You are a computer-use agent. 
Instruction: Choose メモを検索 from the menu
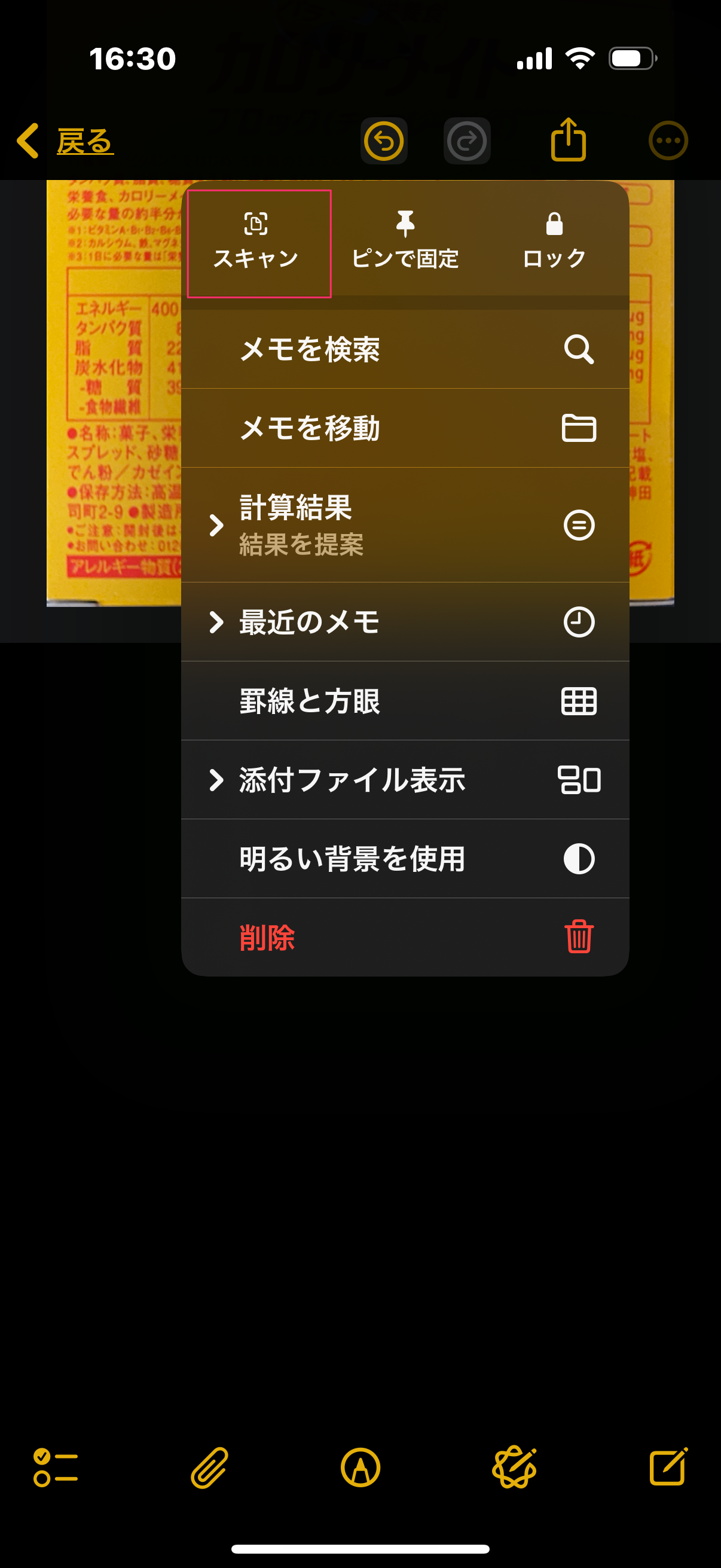(x=405, y=349)
